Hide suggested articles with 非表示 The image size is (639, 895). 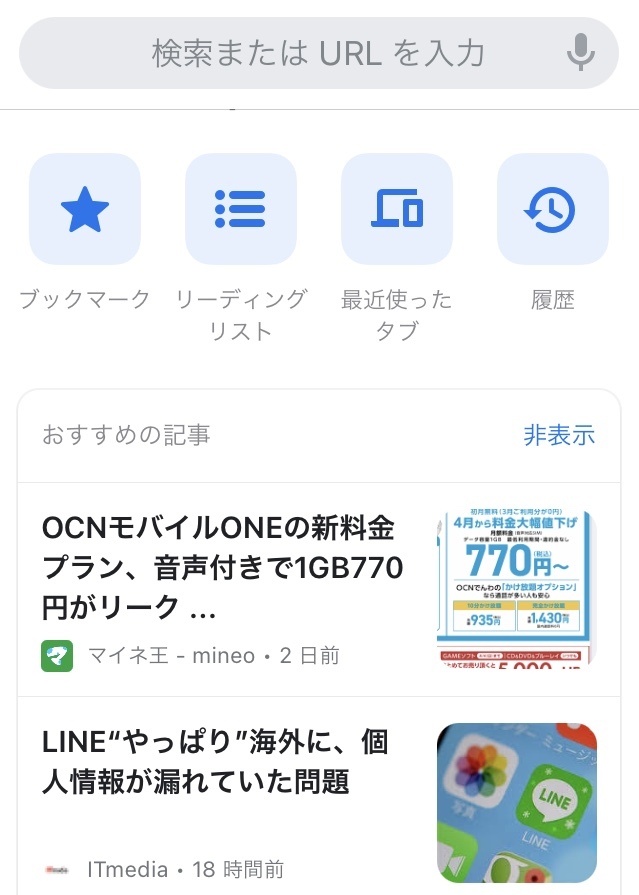(x=559, y=435)
